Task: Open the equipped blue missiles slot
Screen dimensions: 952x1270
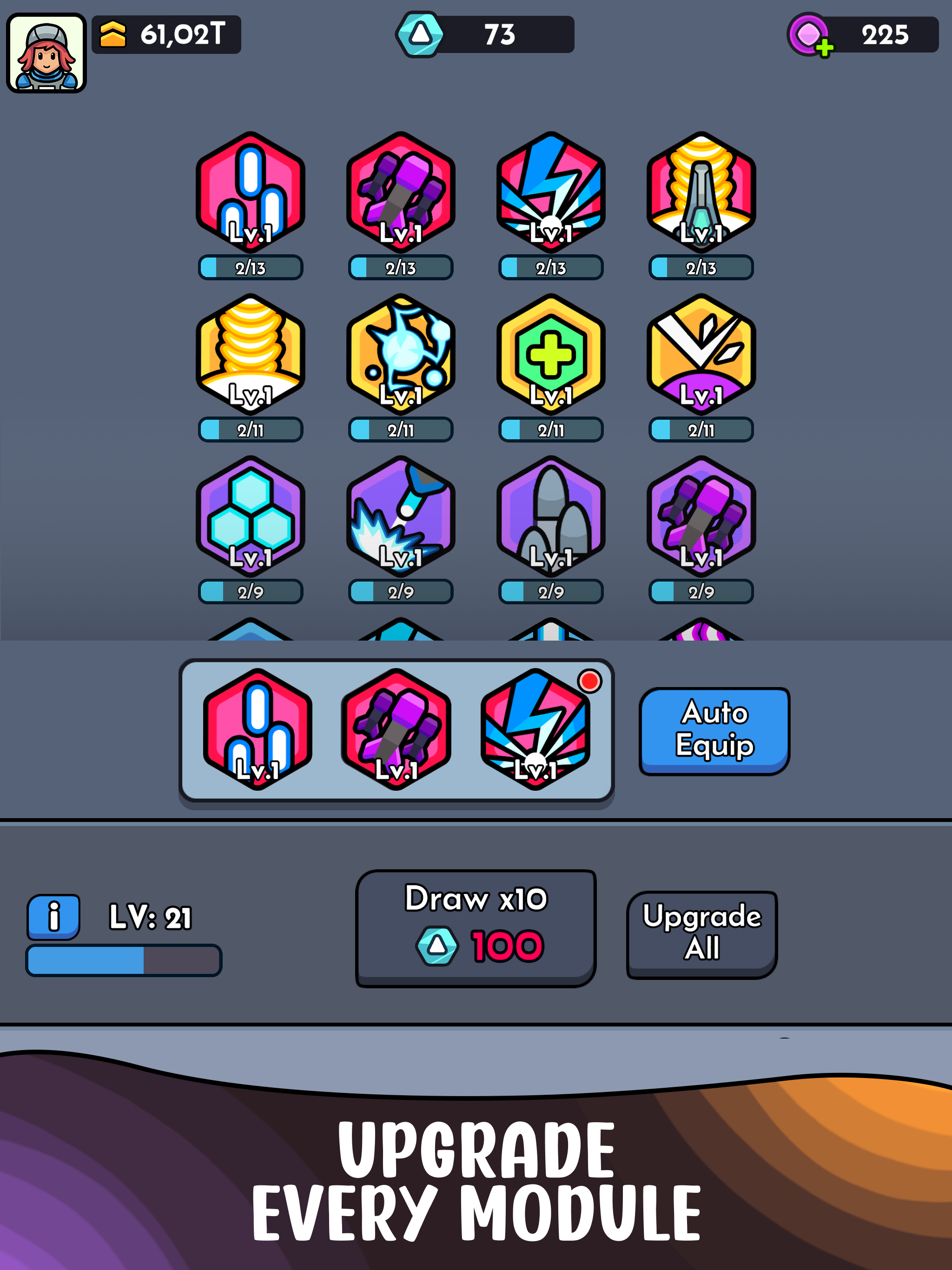Action: (257, 729)
